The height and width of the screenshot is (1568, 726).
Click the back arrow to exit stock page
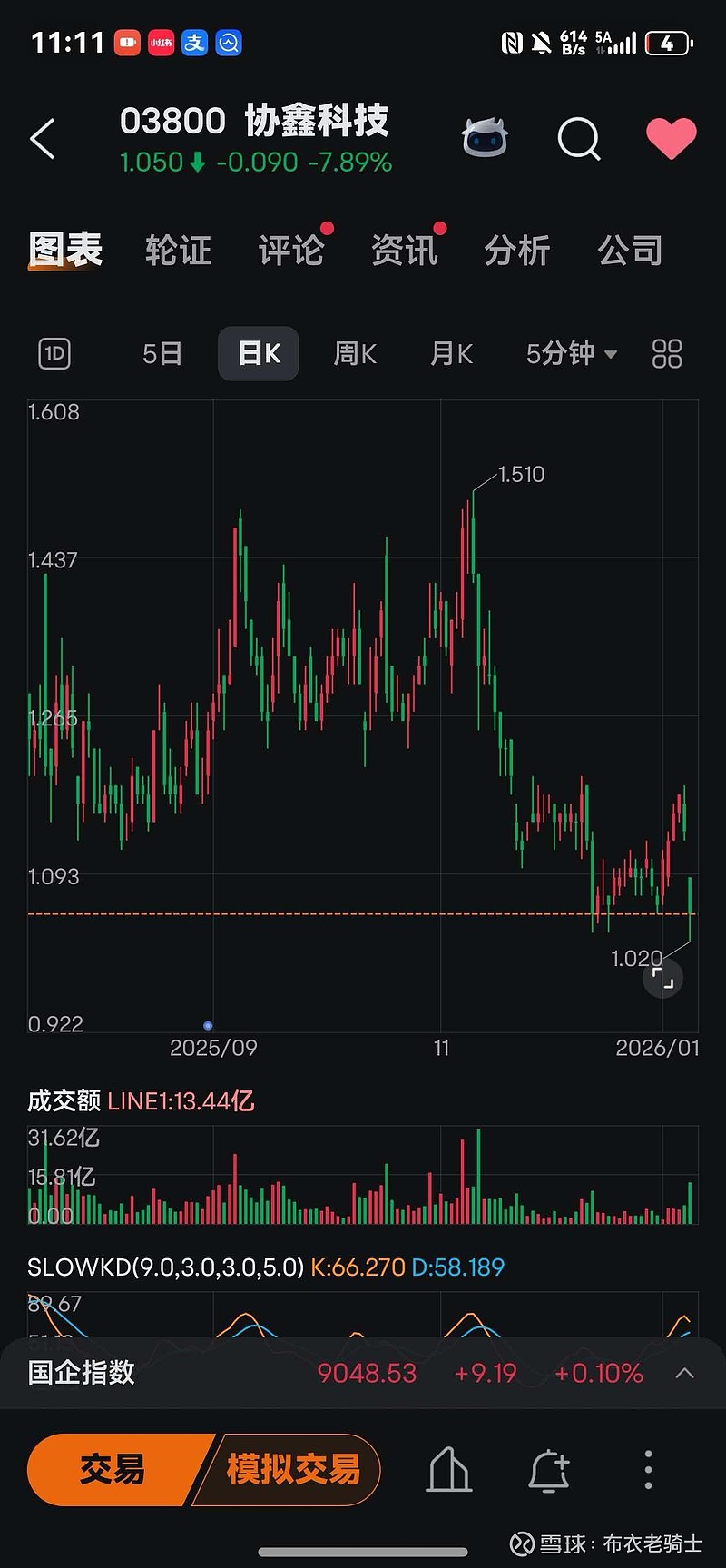pos(42,140)
